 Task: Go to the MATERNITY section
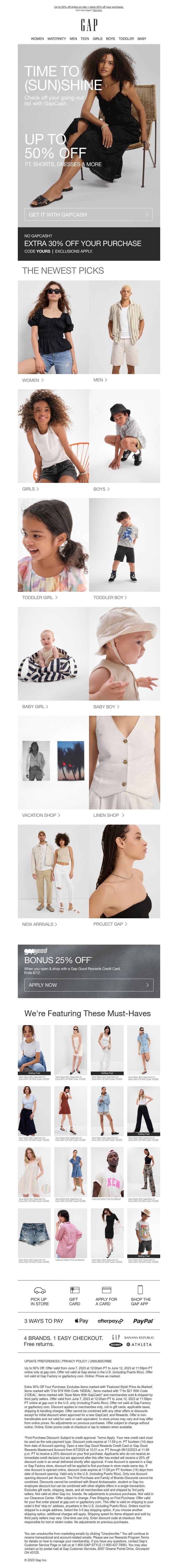click(57, 38)
